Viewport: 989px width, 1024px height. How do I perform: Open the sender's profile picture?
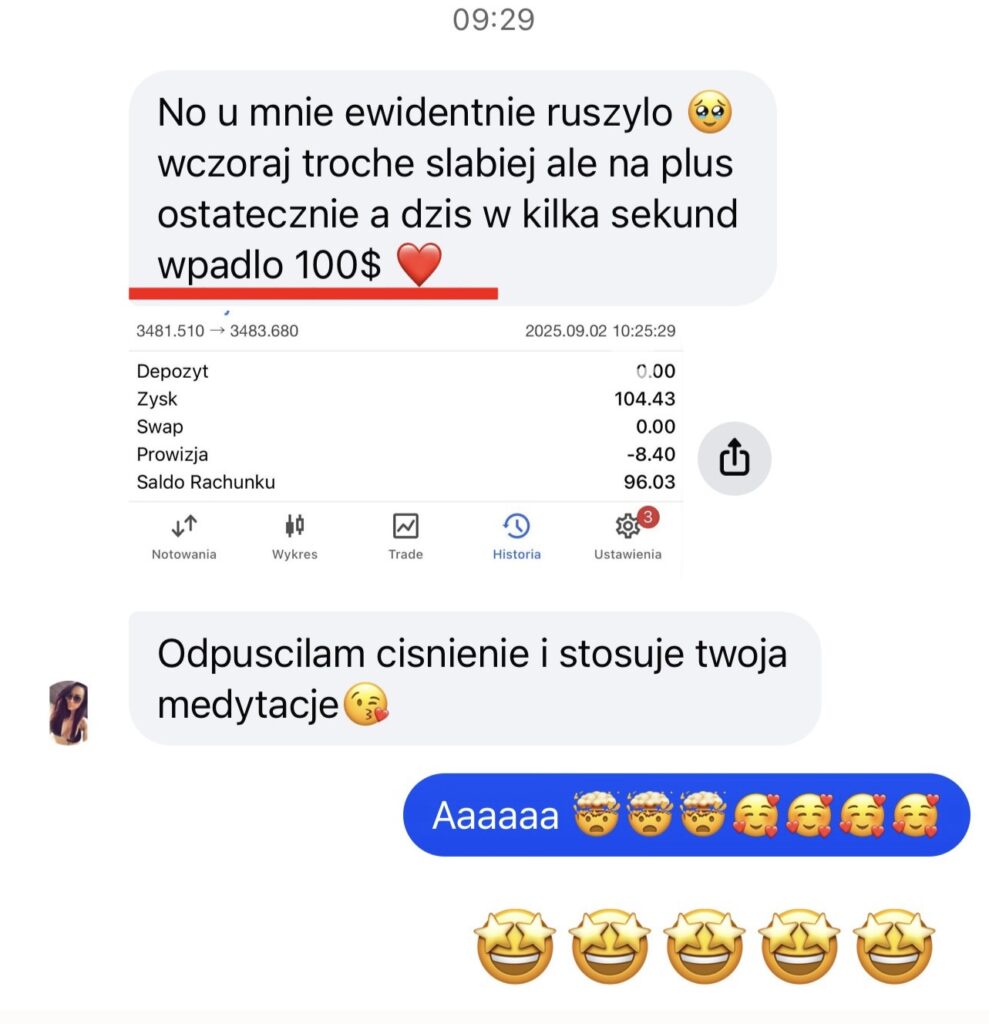[x=69, y=712]
